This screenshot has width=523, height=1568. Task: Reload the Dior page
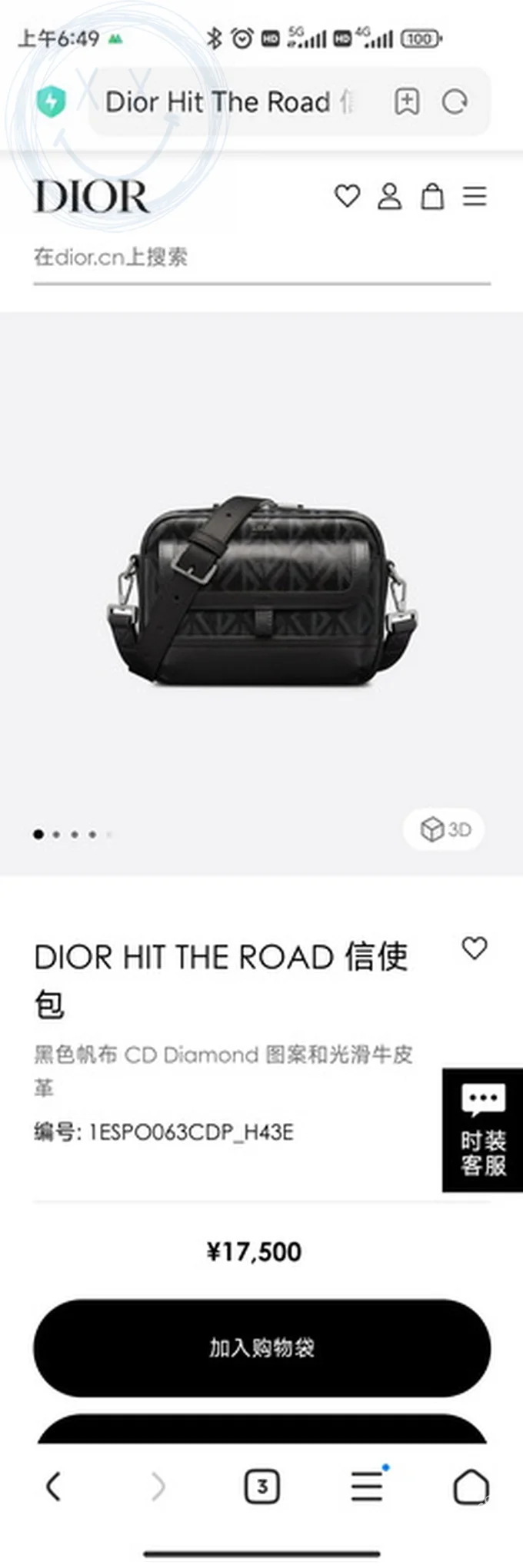455,102
